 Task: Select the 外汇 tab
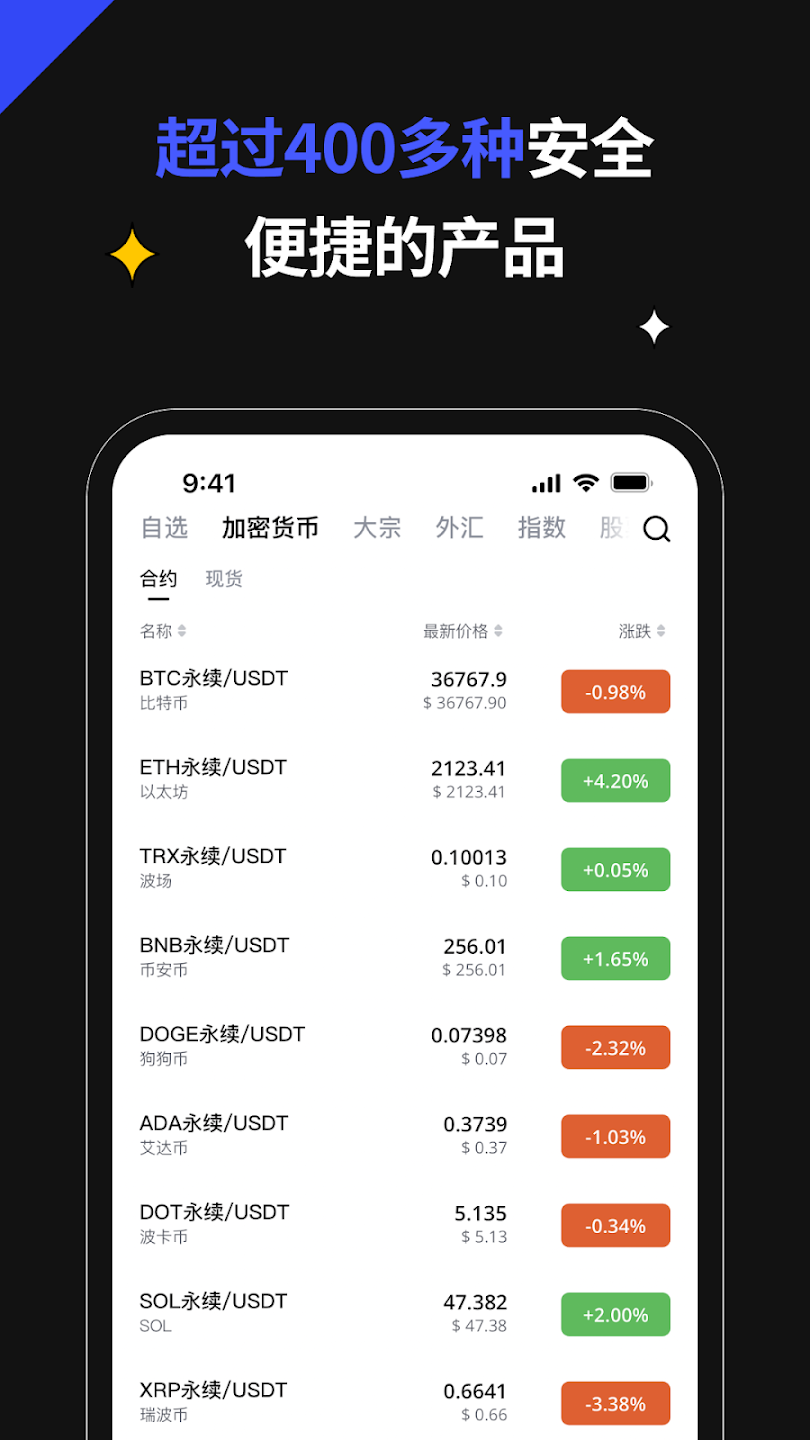(459, 529)
